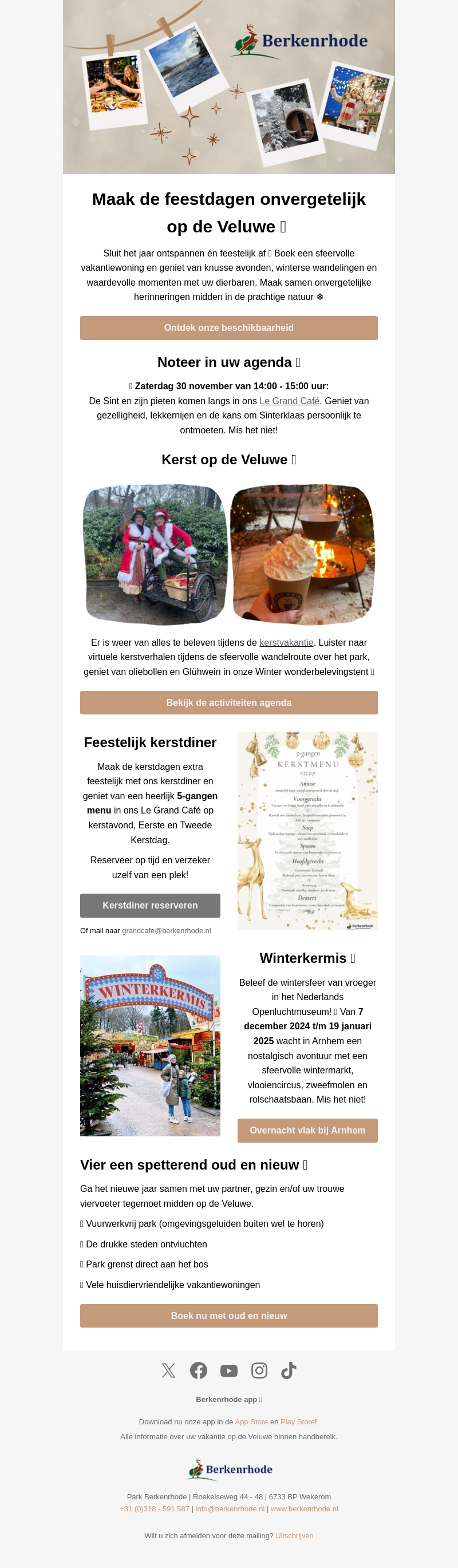Open the YouTube channel icon

point(229,1370)
